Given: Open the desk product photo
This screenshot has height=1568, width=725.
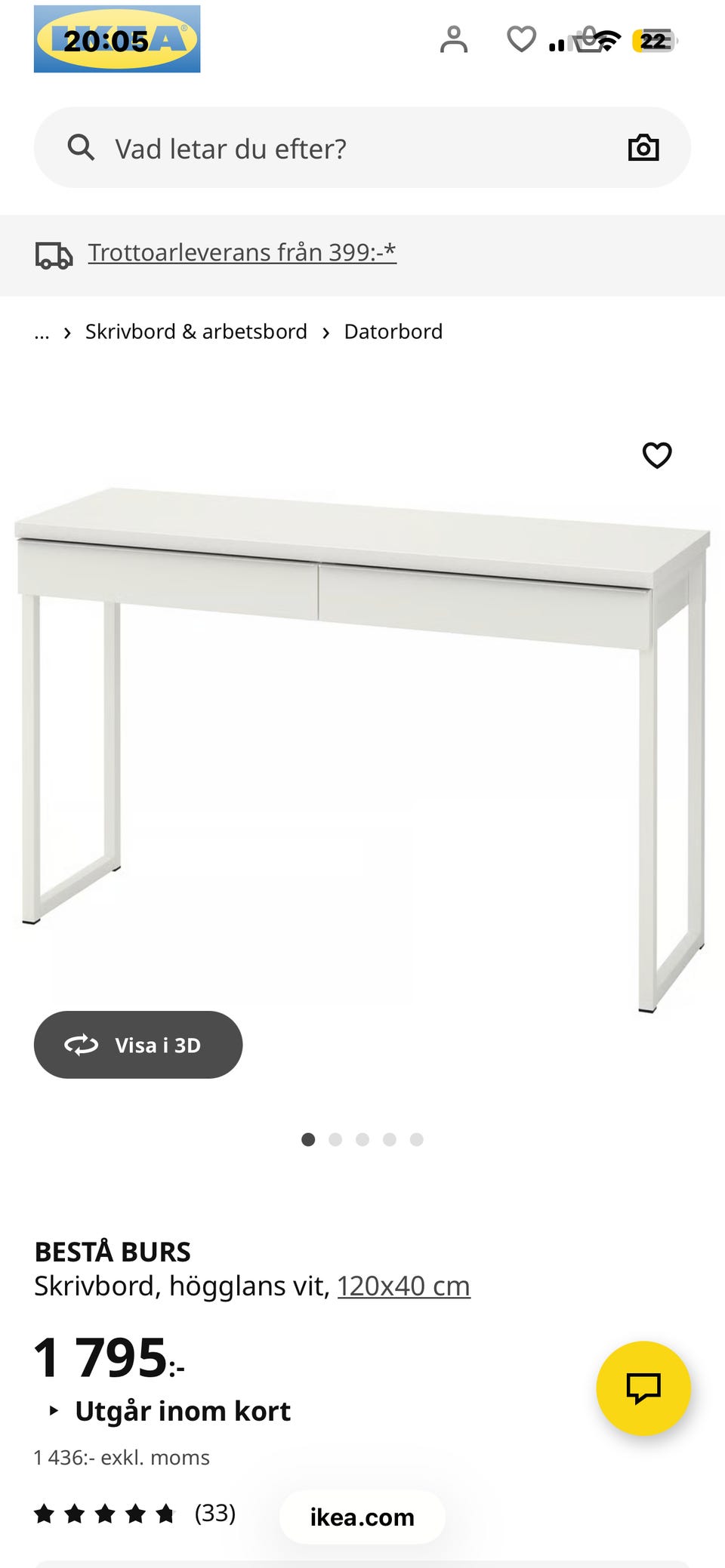Looking at the screenshot, I should pos(362,740).
